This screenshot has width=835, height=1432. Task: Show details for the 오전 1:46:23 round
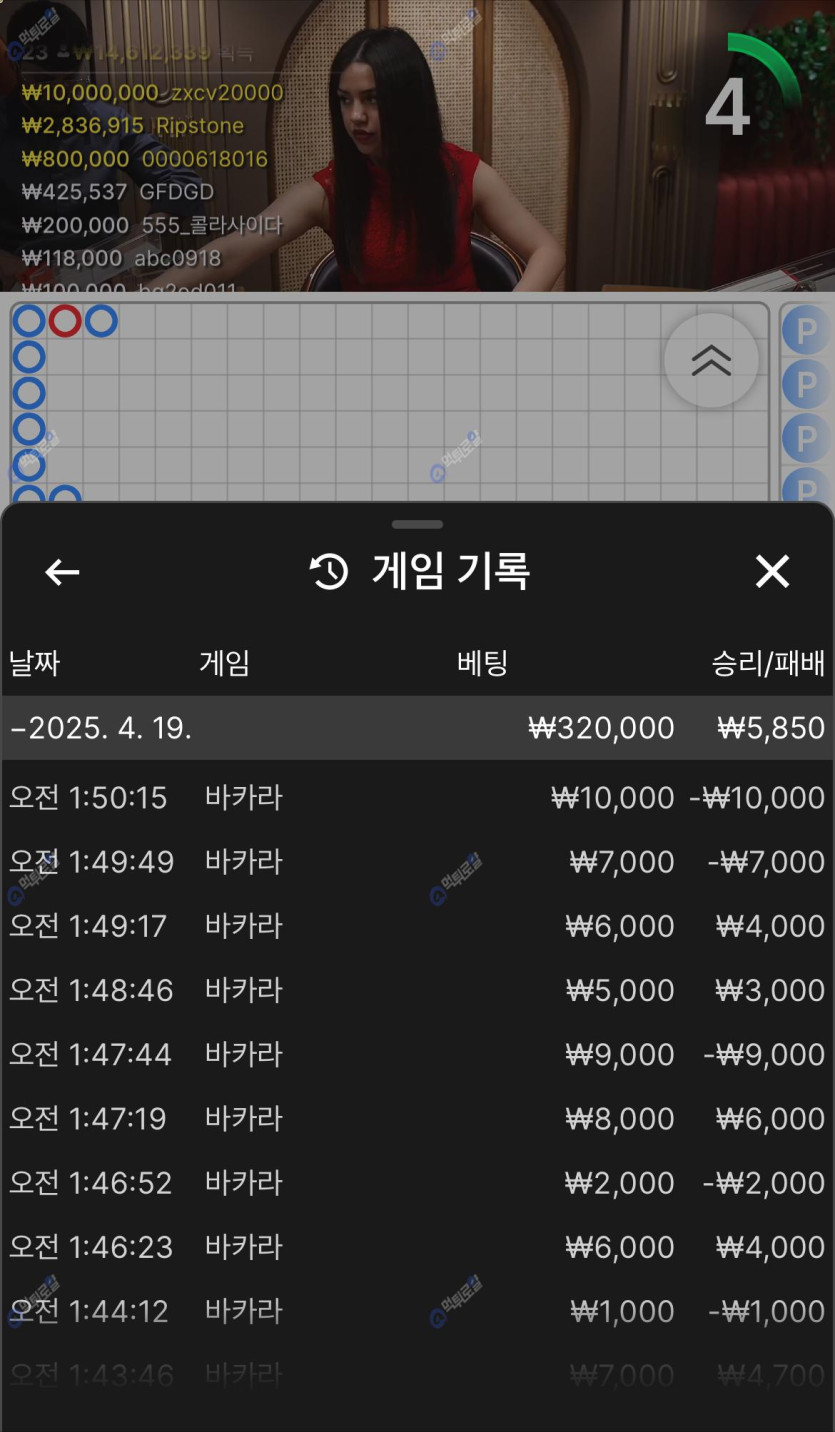417,1247
